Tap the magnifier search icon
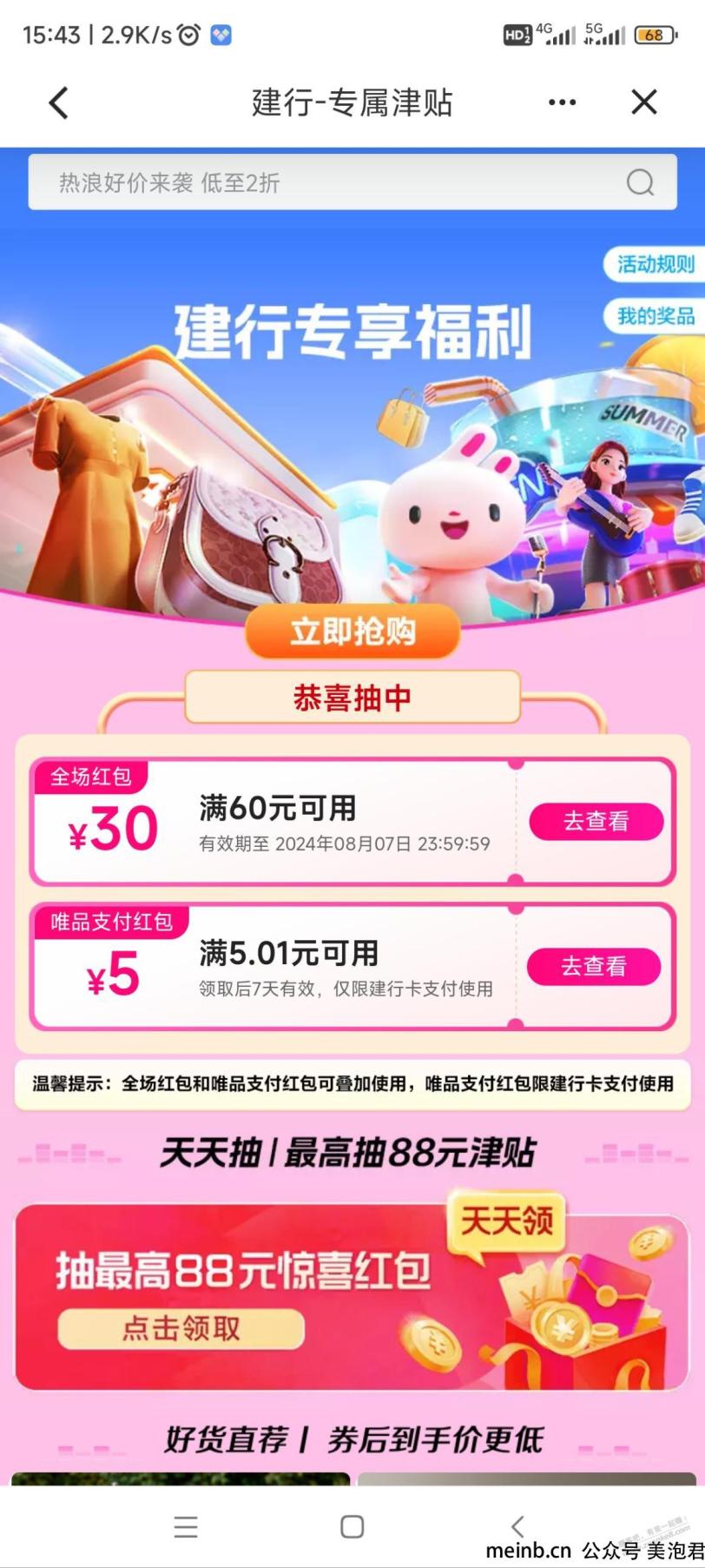 click(x=640, y=182)
